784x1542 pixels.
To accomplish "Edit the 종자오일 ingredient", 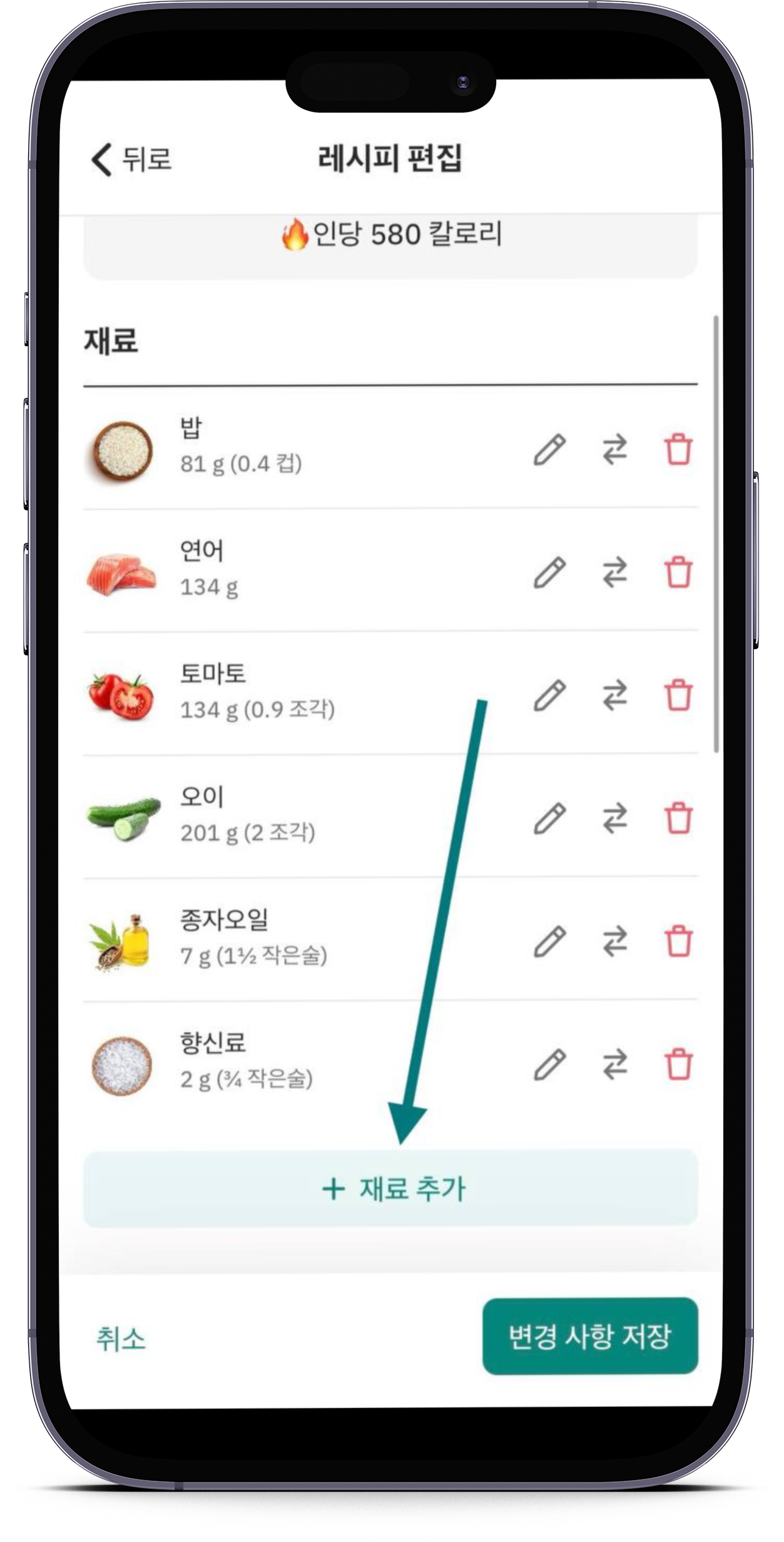I will (550, 941).
